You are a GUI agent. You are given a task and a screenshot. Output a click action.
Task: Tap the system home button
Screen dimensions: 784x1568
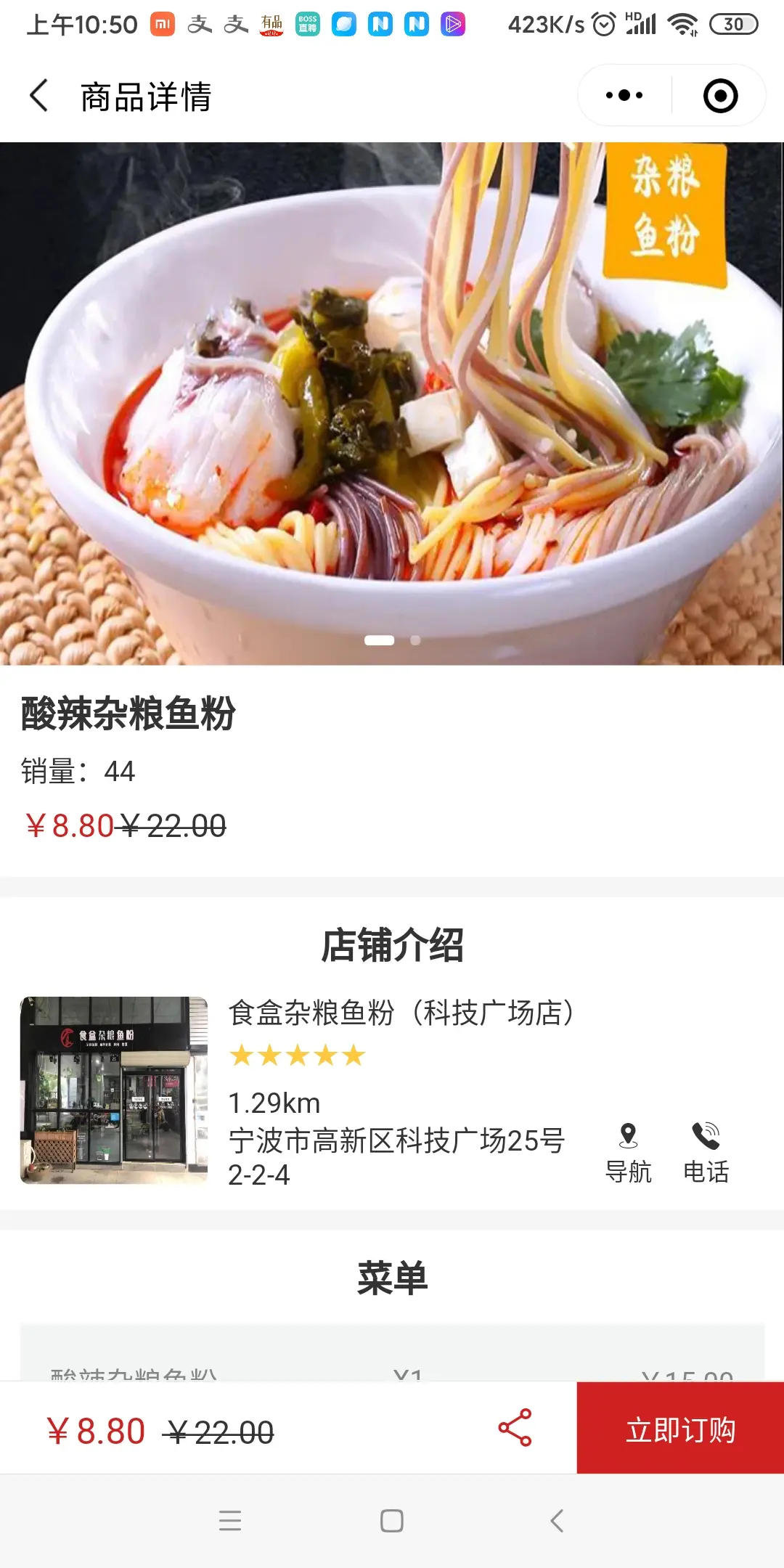pyautogui.click(x=392, y=1521)
